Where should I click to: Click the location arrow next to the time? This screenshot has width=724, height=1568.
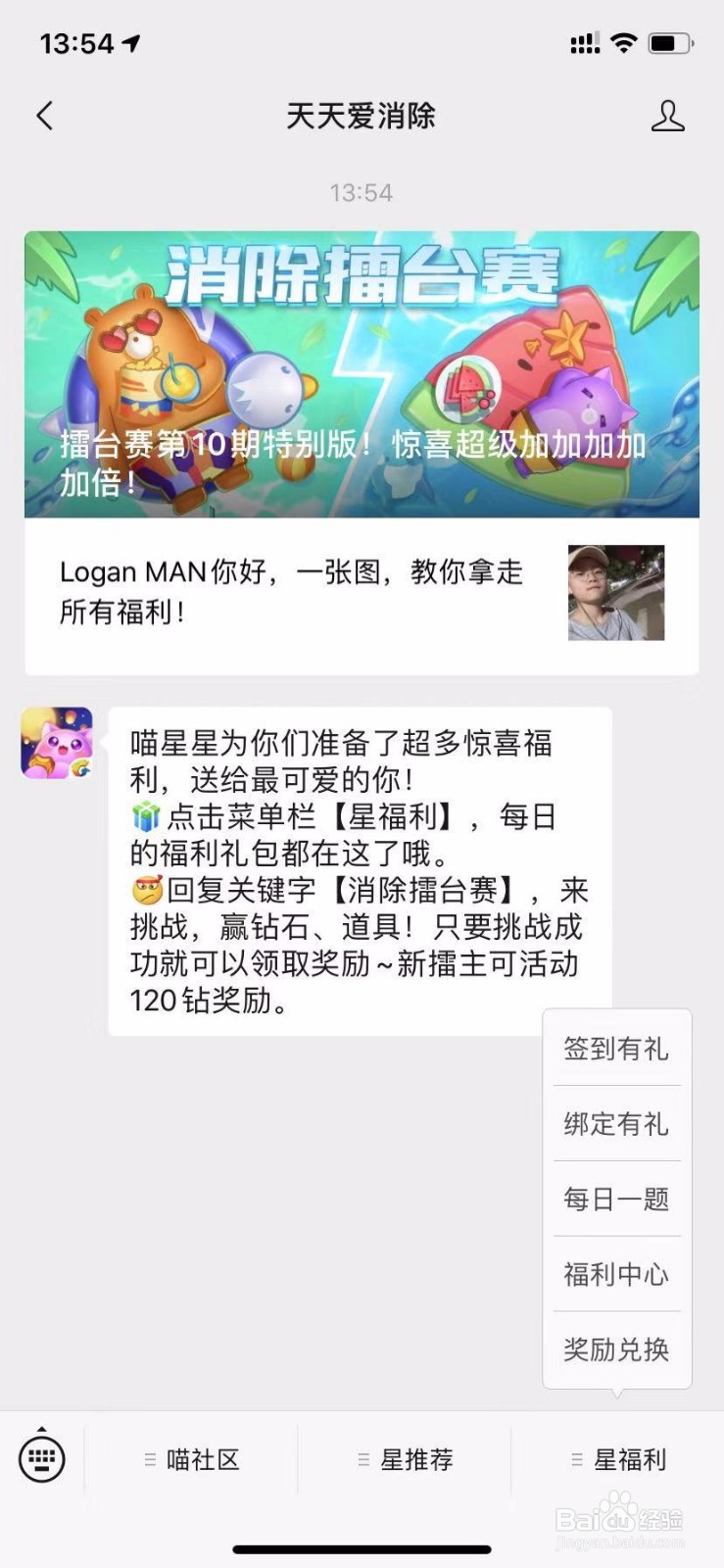pos(128,43)
